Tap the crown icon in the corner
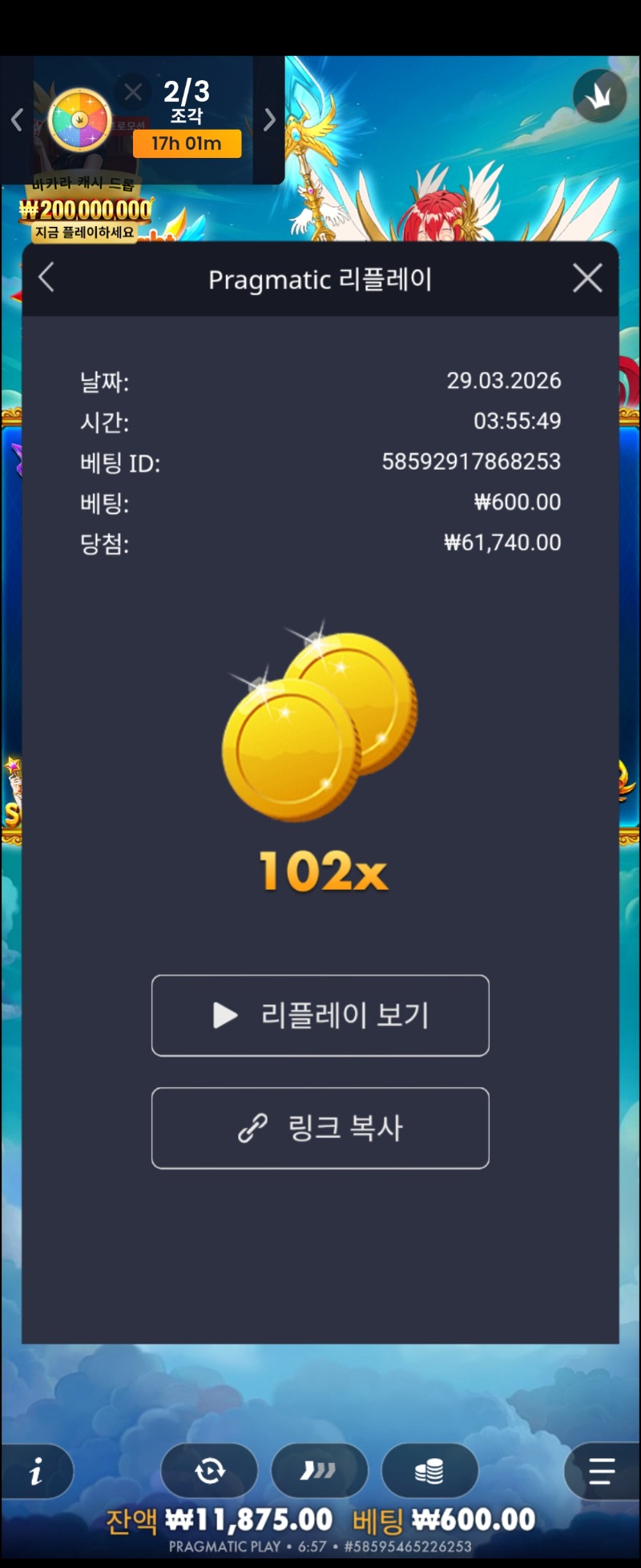Screen dimensions: 641x1568 click(x=599, y=96)
